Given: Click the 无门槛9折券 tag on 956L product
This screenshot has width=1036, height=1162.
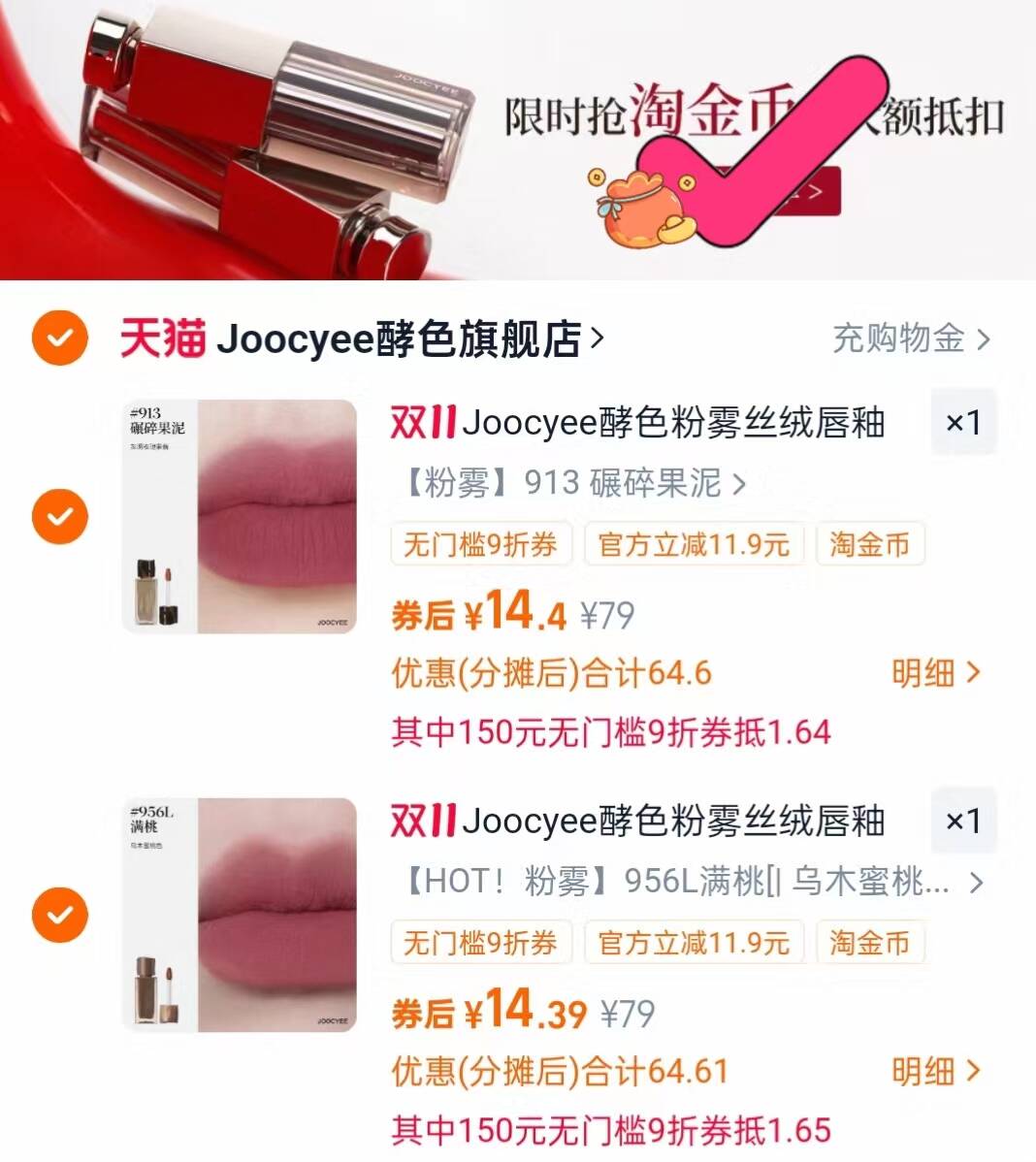Looking at the screenshot, I should click(480, 943).
